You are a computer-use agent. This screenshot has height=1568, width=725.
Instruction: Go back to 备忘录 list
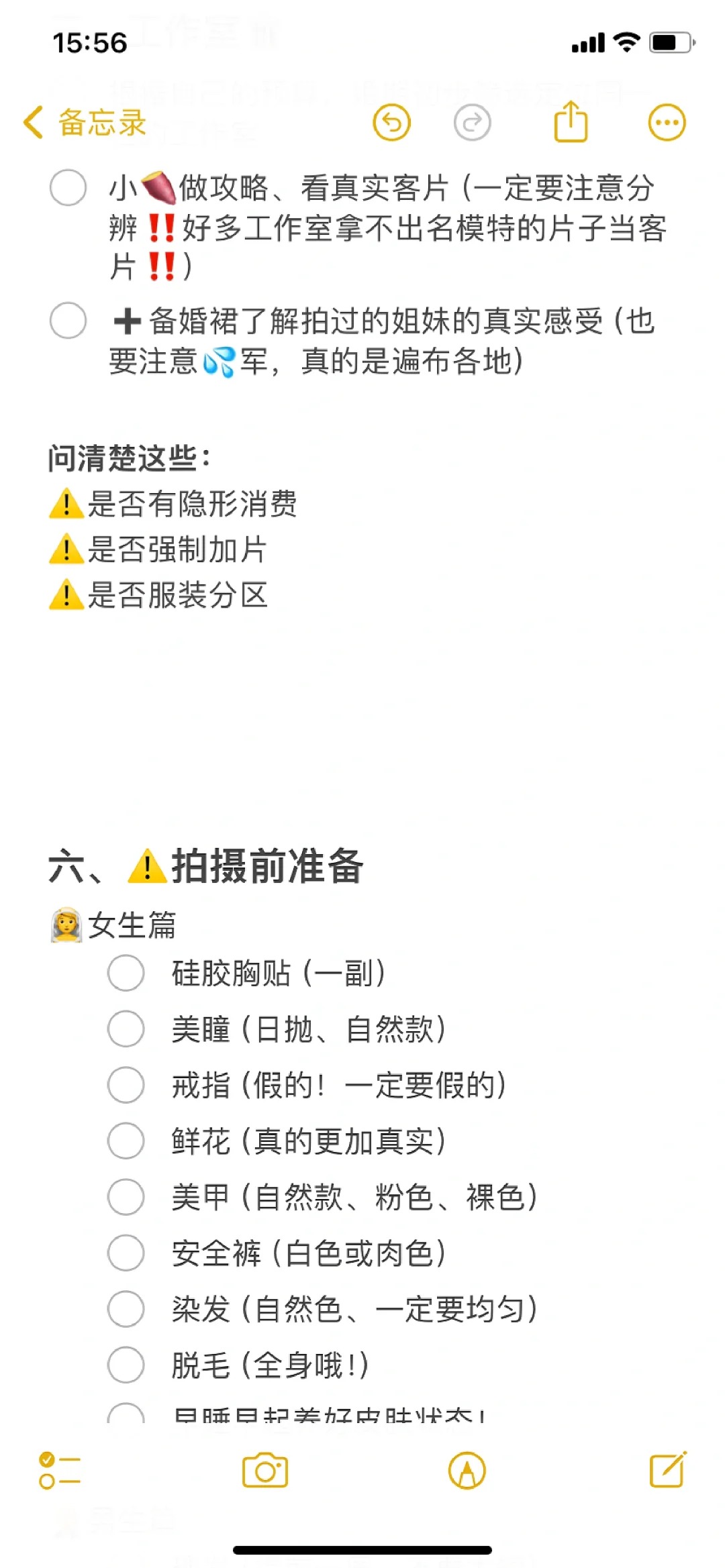tap(85, 123)
